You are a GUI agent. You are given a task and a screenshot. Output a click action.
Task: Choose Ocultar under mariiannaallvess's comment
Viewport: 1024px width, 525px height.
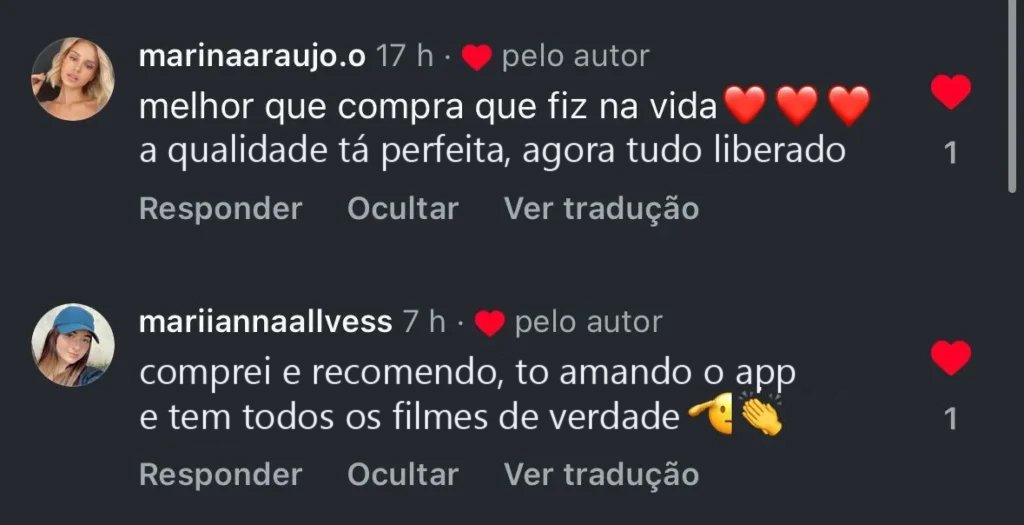pos(402,474)
